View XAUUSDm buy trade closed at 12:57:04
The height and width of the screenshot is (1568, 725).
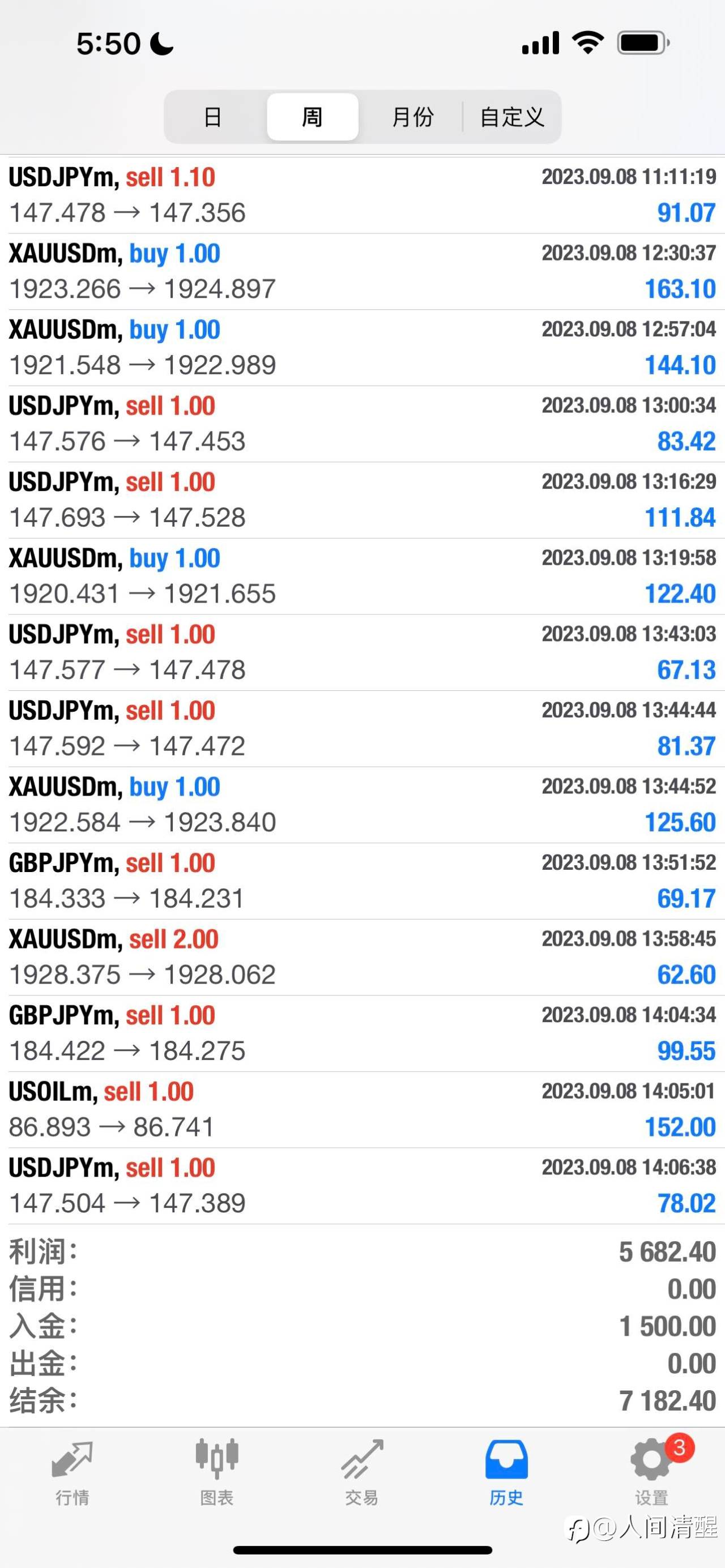[362, 348]
